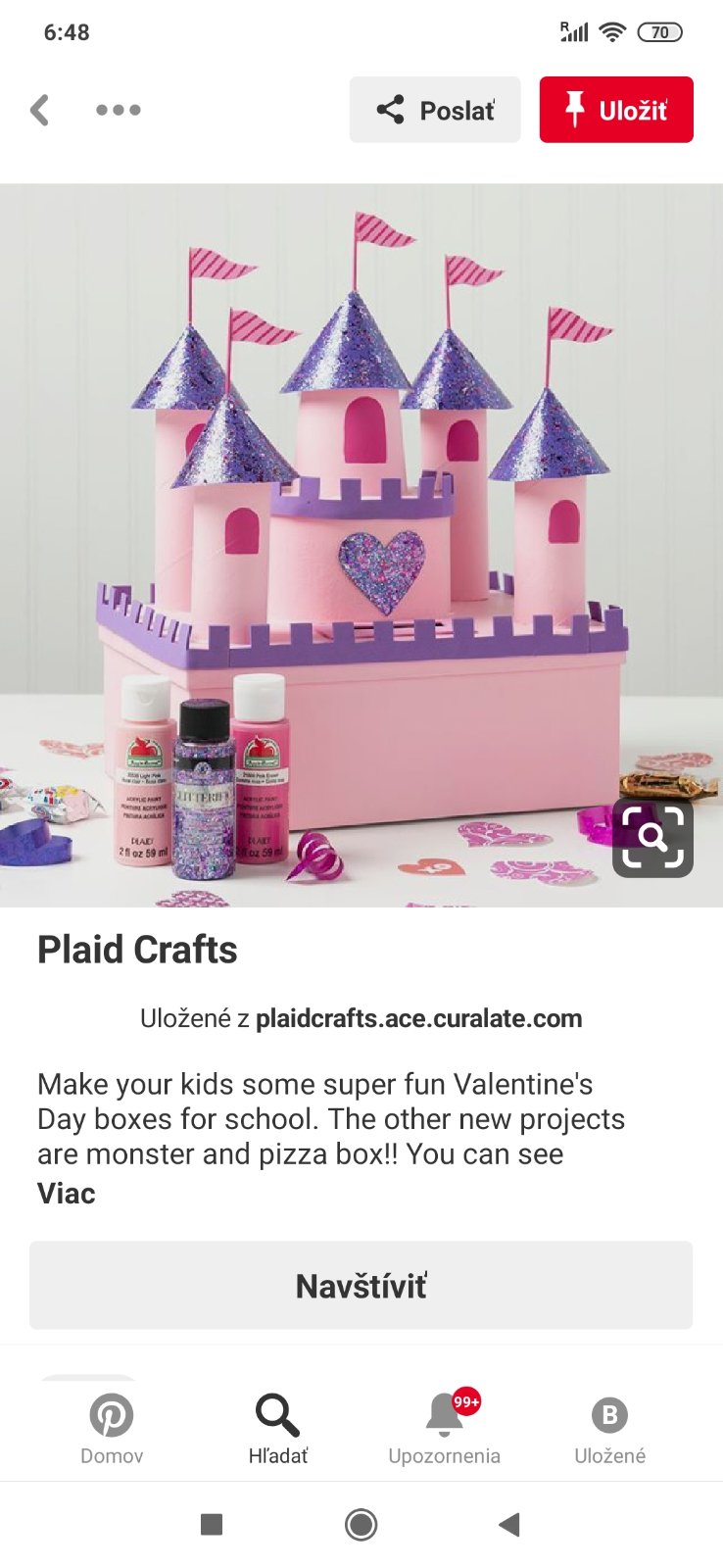723x1568 pixels.
Task: Go back using the top-left arrow
Action: [40, 110]
